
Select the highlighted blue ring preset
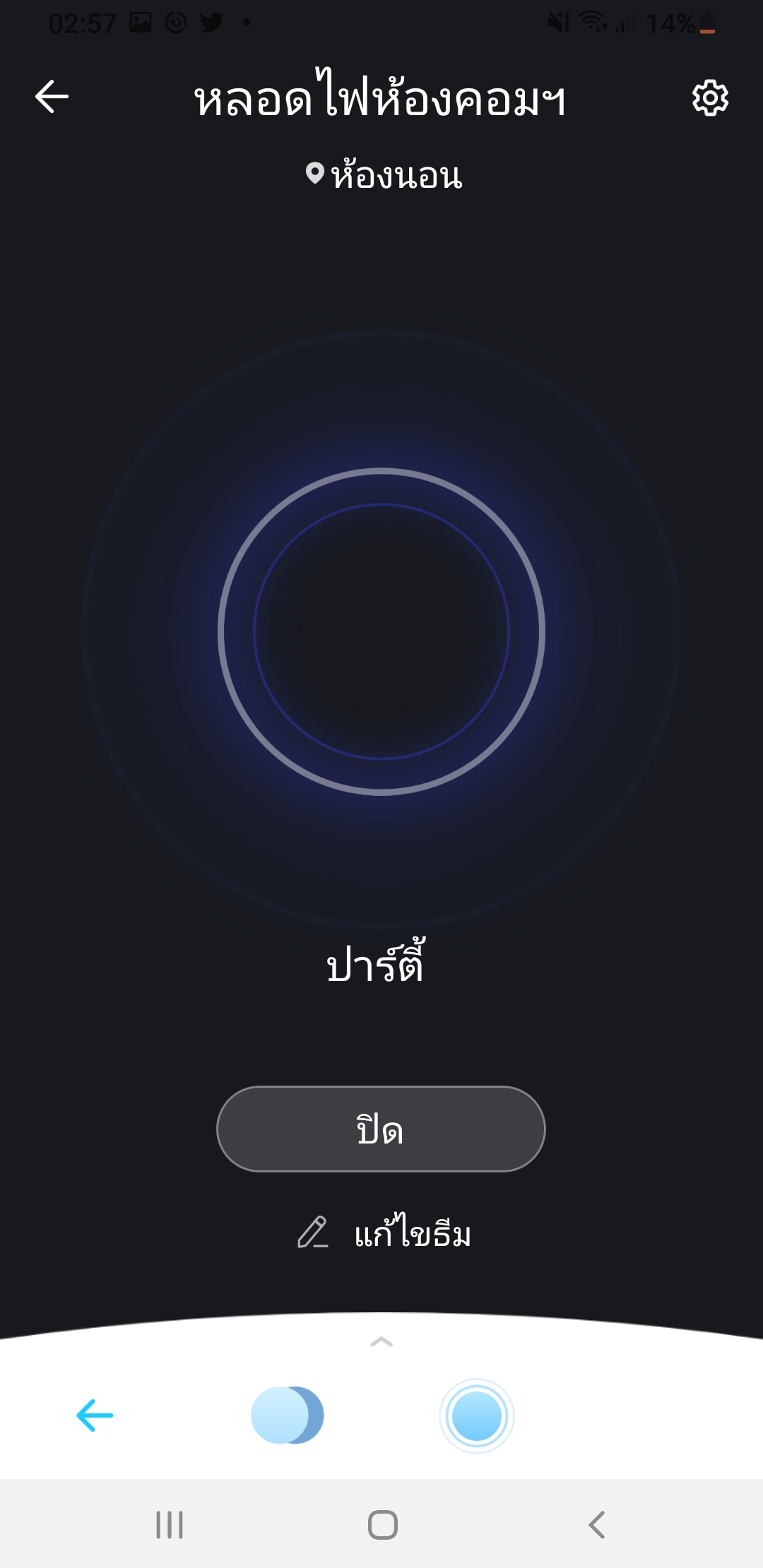point(477,1415)
